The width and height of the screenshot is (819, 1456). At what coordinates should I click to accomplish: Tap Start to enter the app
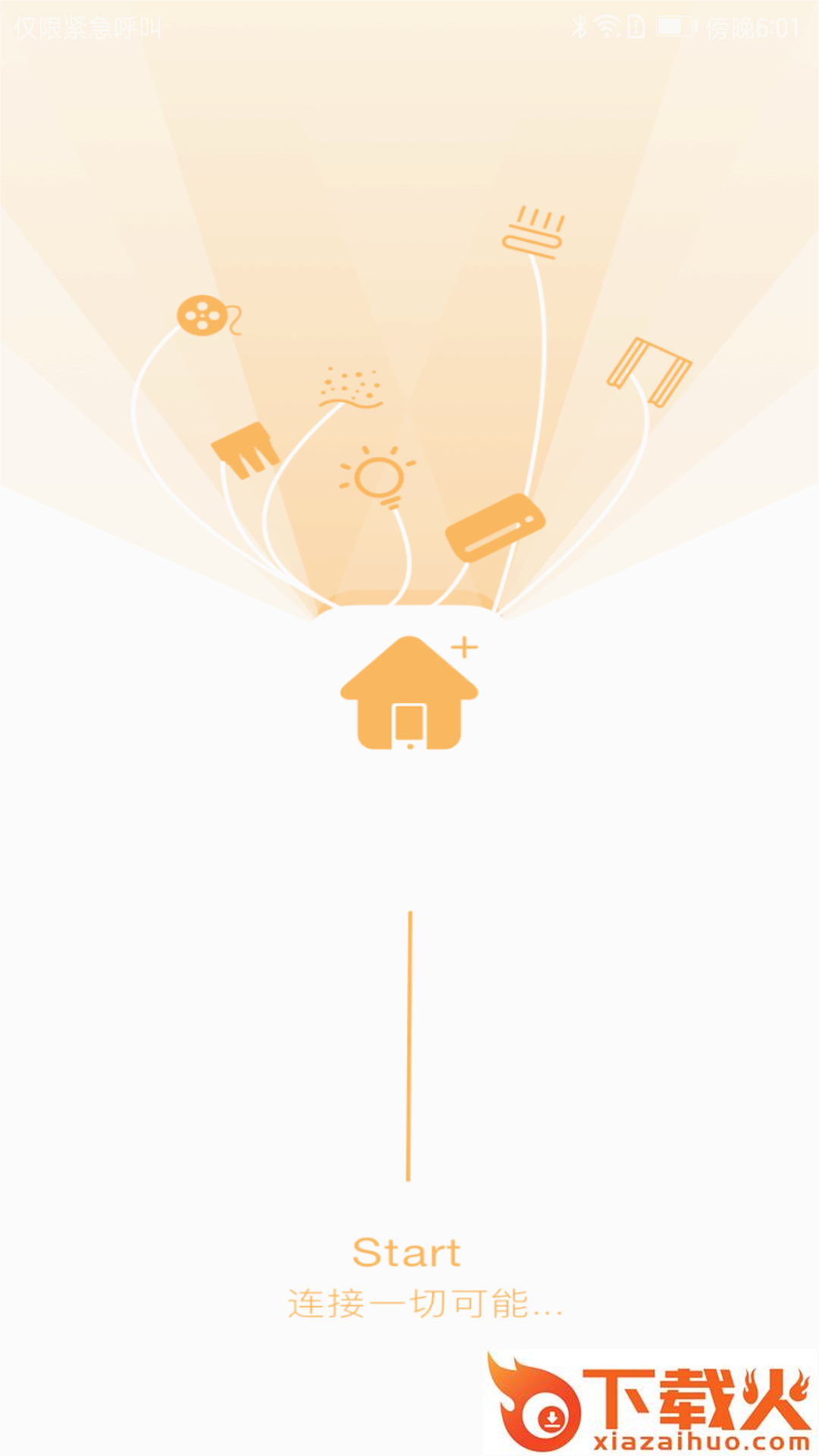[406, 1252]
